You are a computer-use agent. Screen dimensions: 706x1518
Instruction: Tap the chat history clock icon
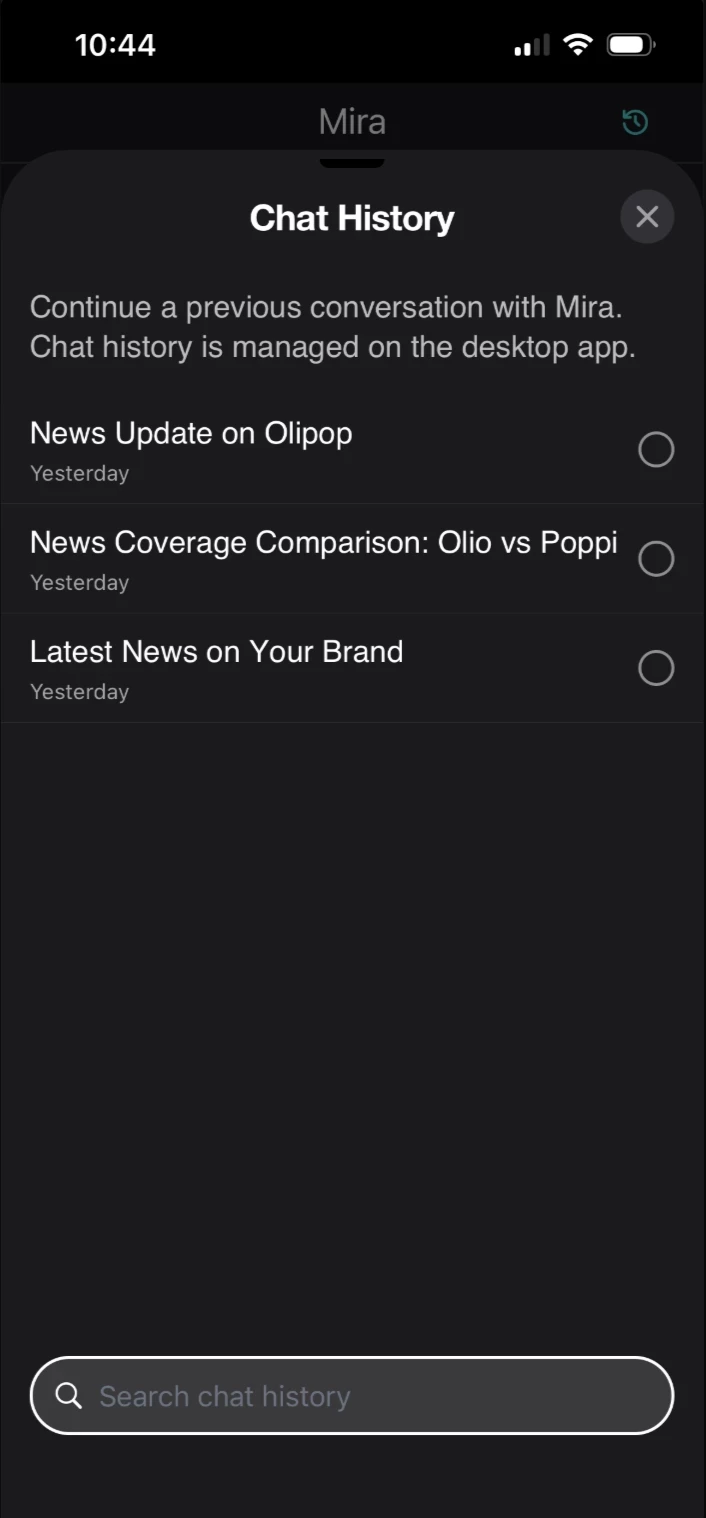(635, 122)
